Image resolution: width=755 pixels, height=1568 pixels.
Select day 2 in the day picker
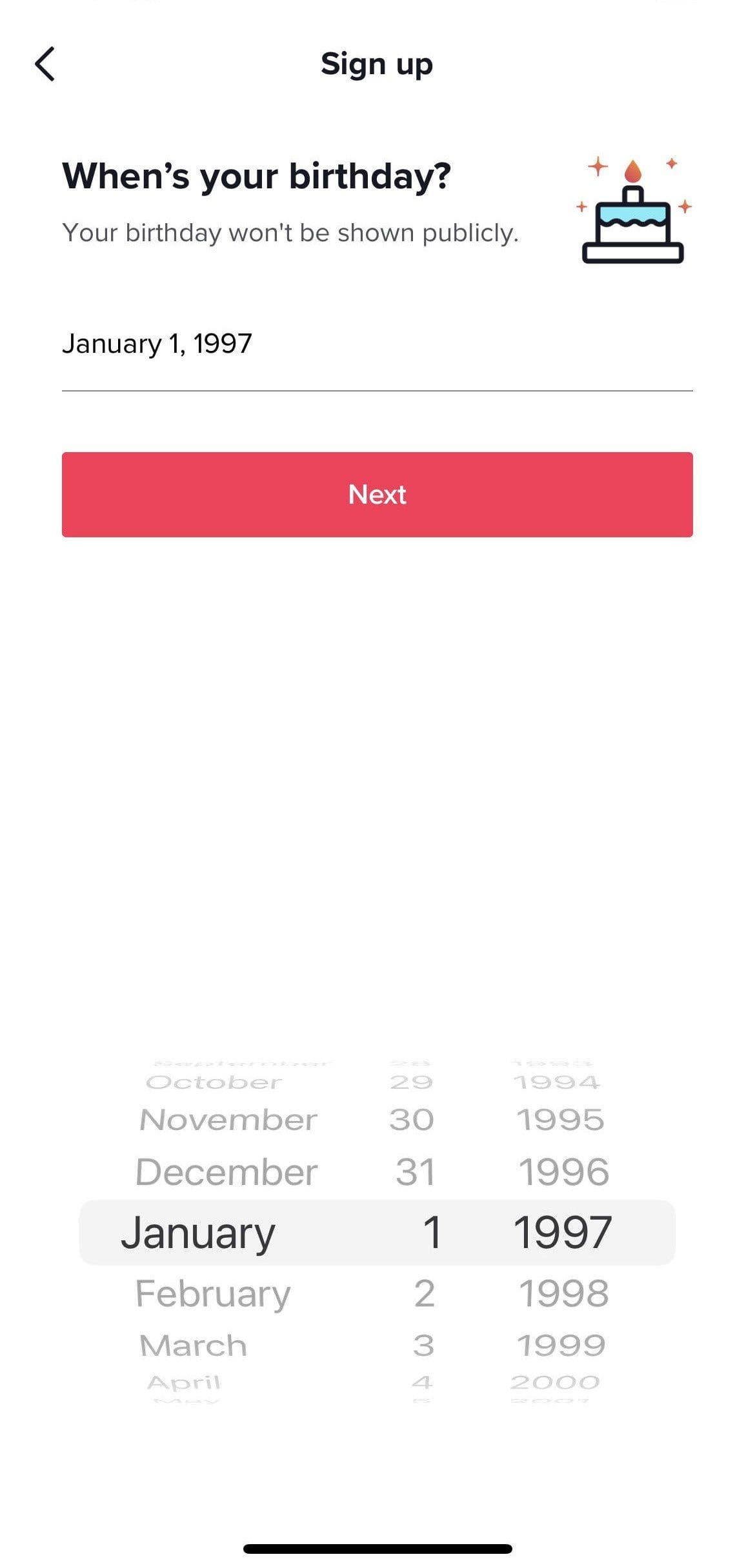click(x=424, y=1293)
